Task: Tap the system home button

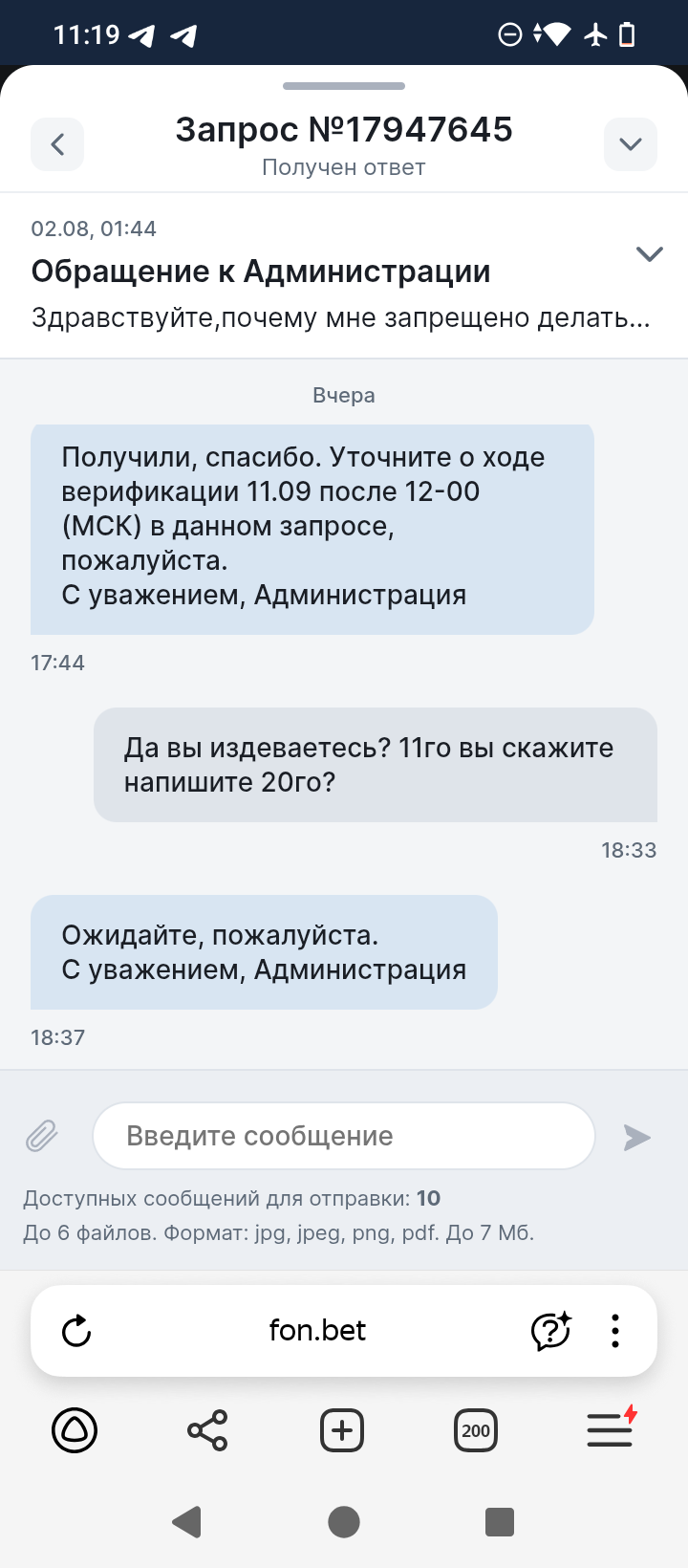Action: pyautogui.click(x=344, y=1521)
